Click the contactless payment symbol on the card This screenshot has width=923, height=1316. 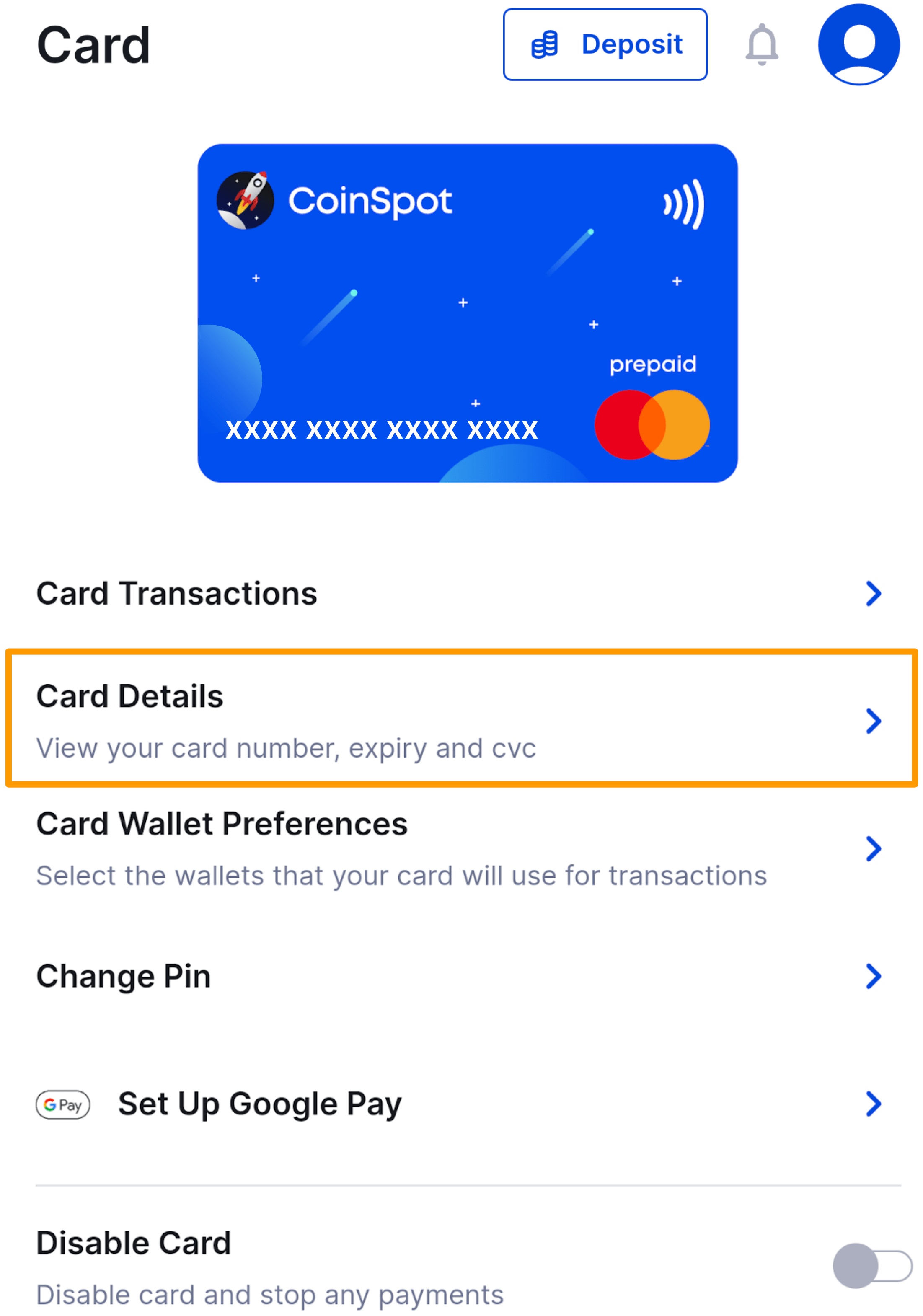[682, 202]
